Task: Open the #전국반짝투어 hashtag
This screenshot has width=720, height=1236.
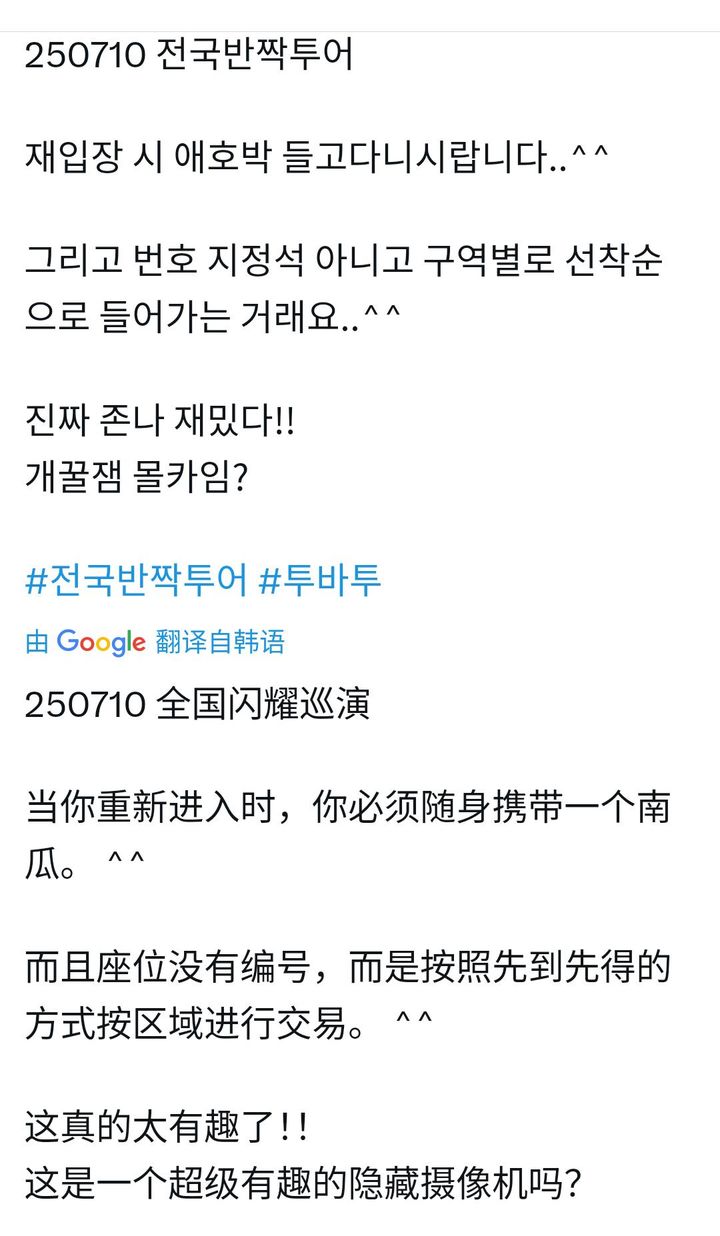Action: tap(135, 581)
